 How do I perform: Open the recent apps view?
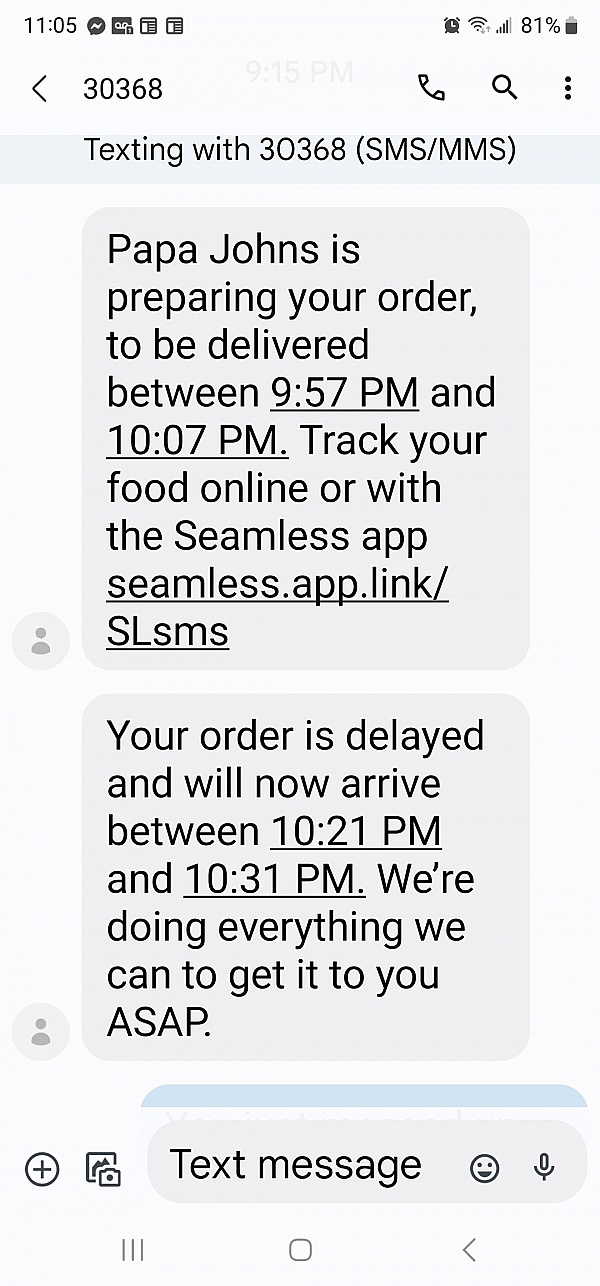[x=132, y=1249]
